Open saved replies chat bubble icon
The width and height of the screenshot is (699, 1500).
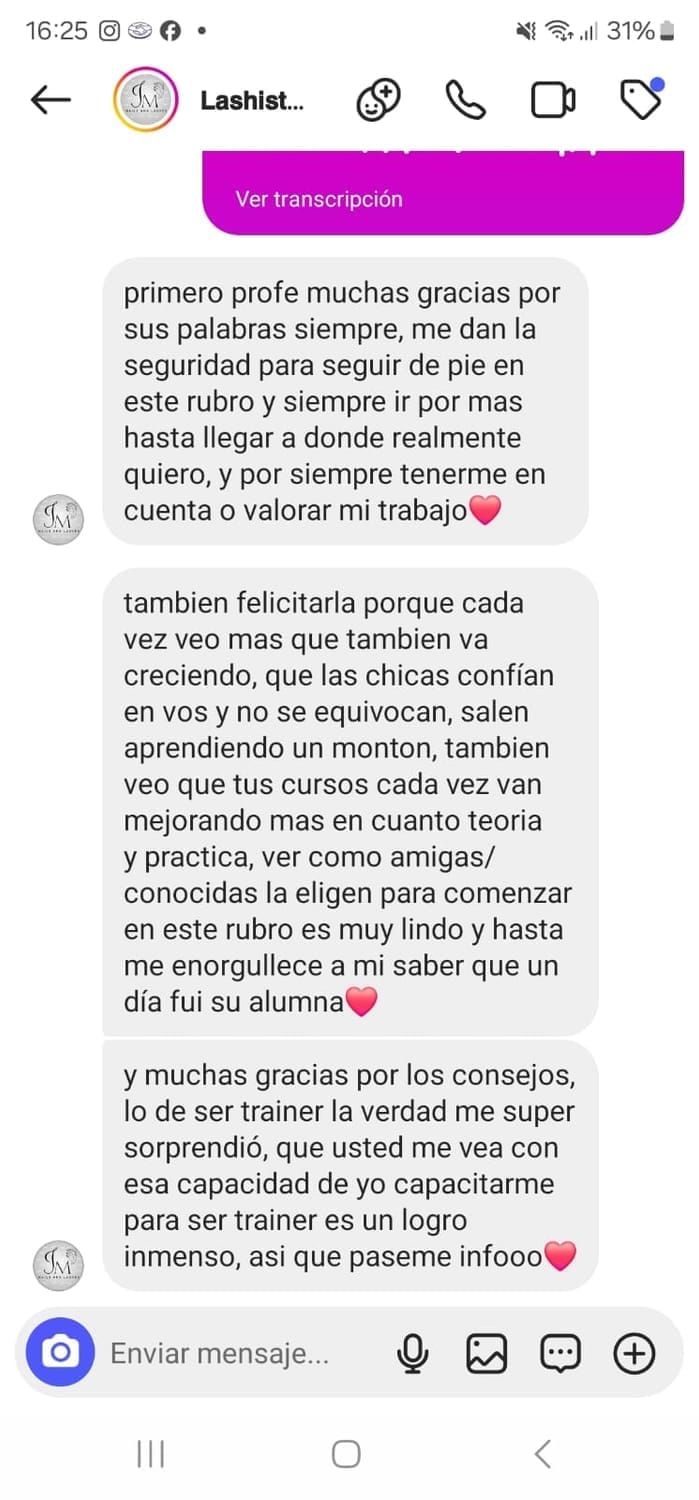[560, 1353]
